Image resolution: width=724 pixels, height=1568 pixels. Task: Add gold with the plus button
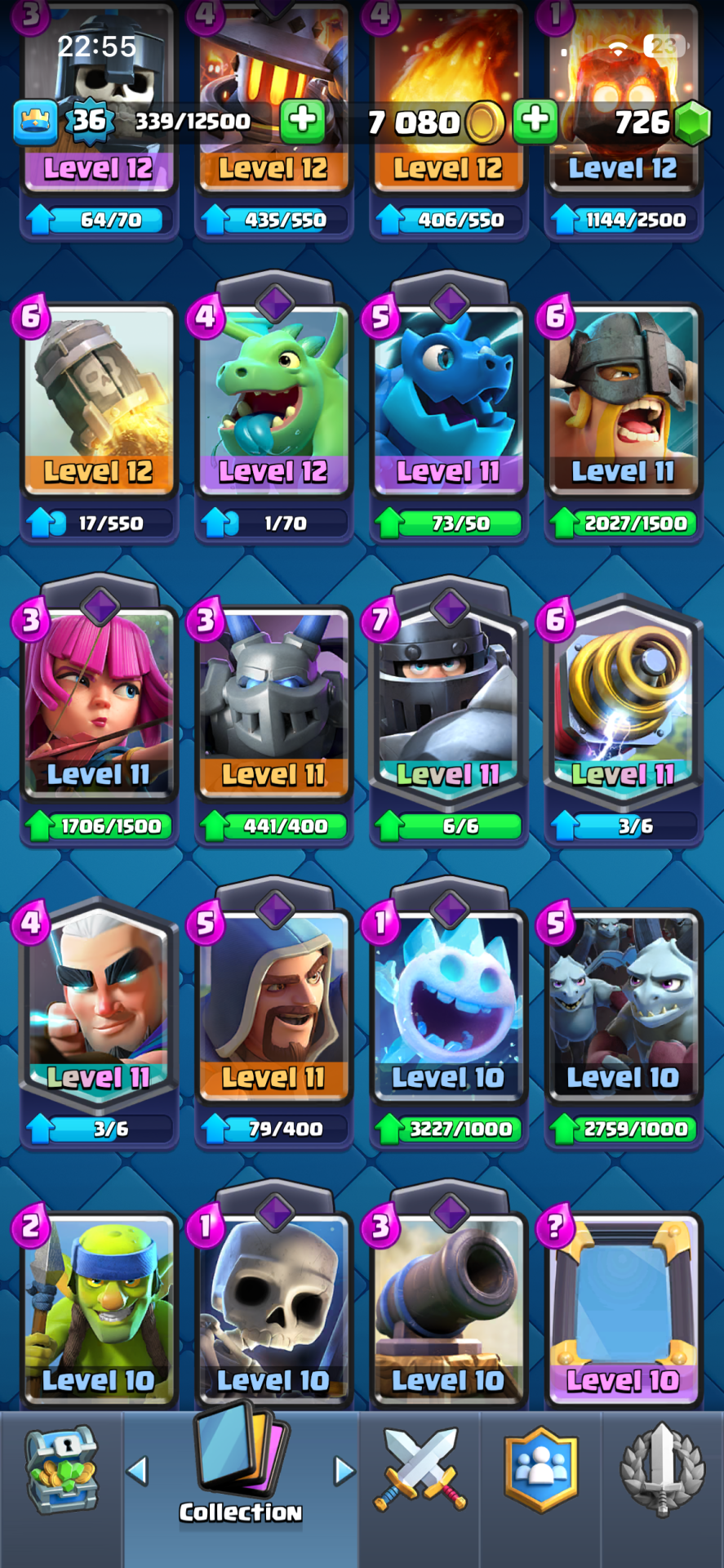(535, 121)
